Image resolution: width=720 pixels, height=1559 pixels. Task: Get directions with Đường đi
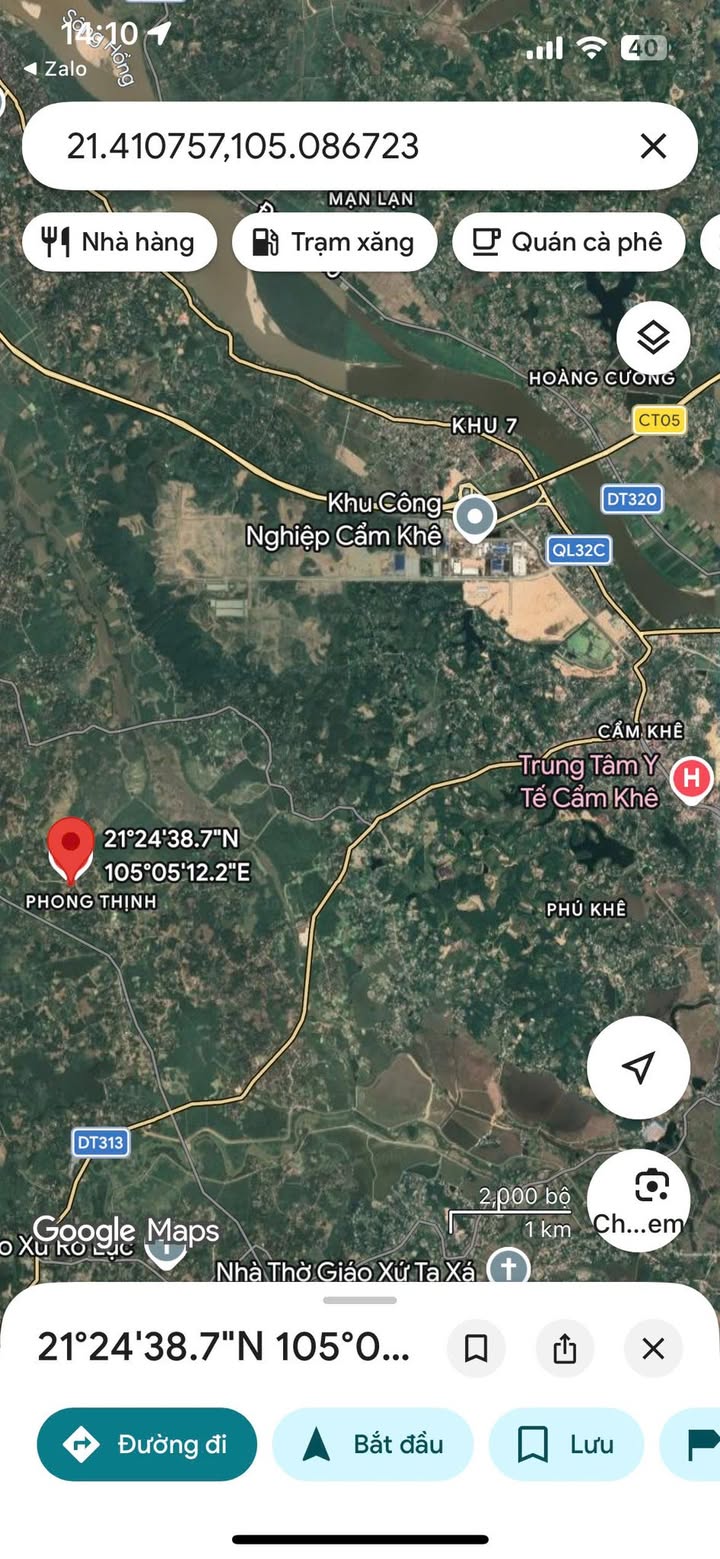pyautogui.click(x=147, y=1444)
